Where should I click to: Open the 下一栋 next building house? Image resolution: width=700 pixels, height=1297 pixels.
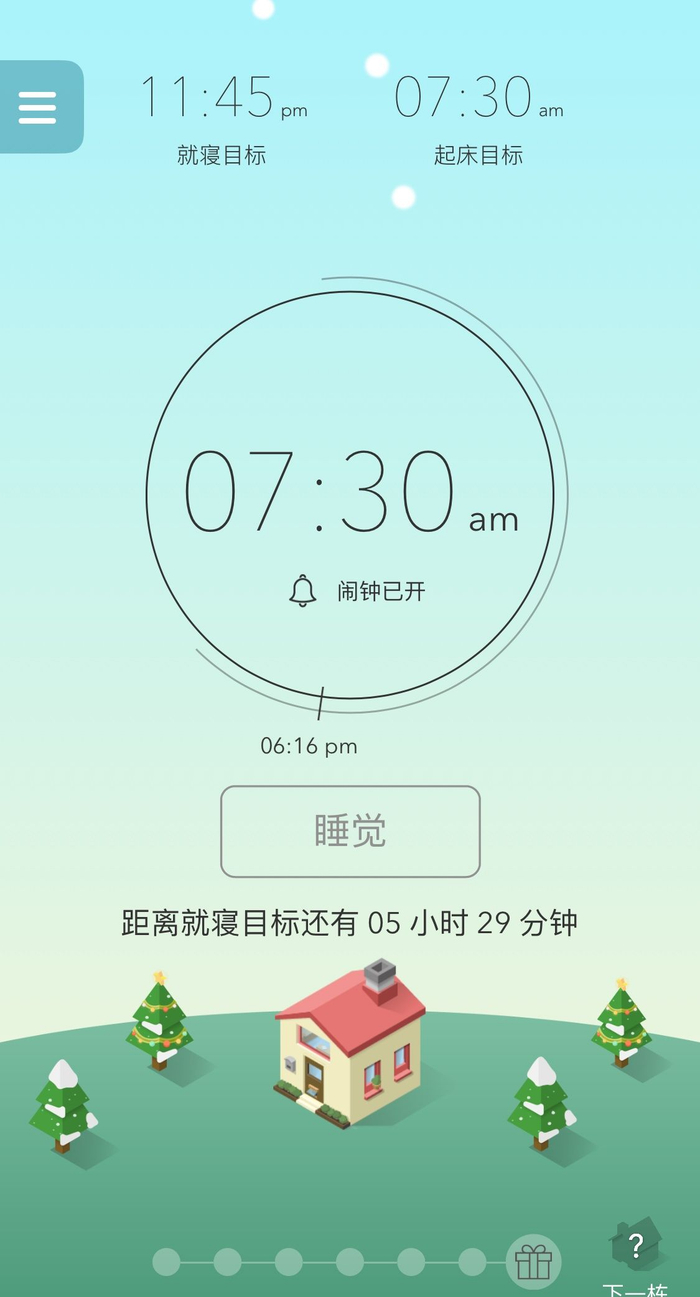(x=635, y=1253)
